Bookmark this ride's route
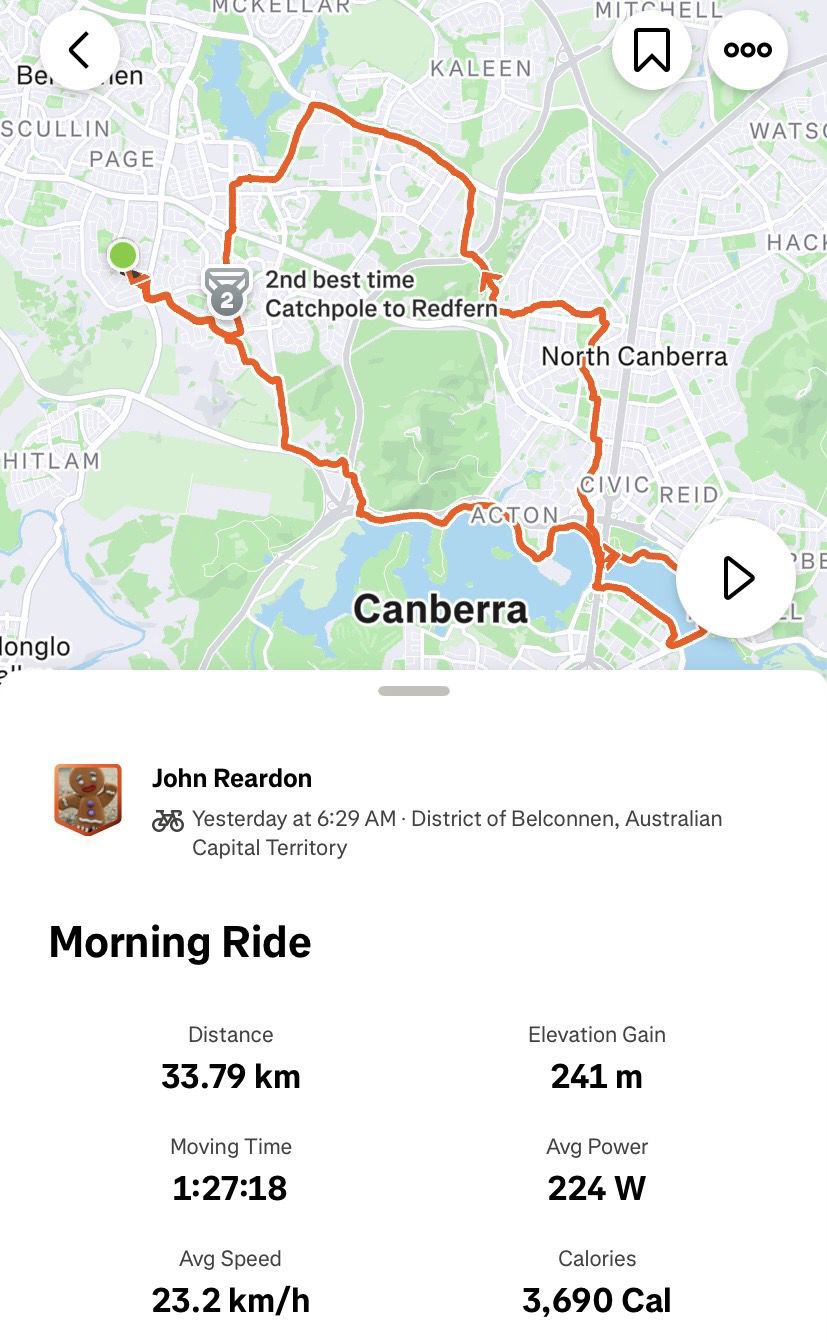This screenshot has width=827, height=1342. (x=651, y=49)
